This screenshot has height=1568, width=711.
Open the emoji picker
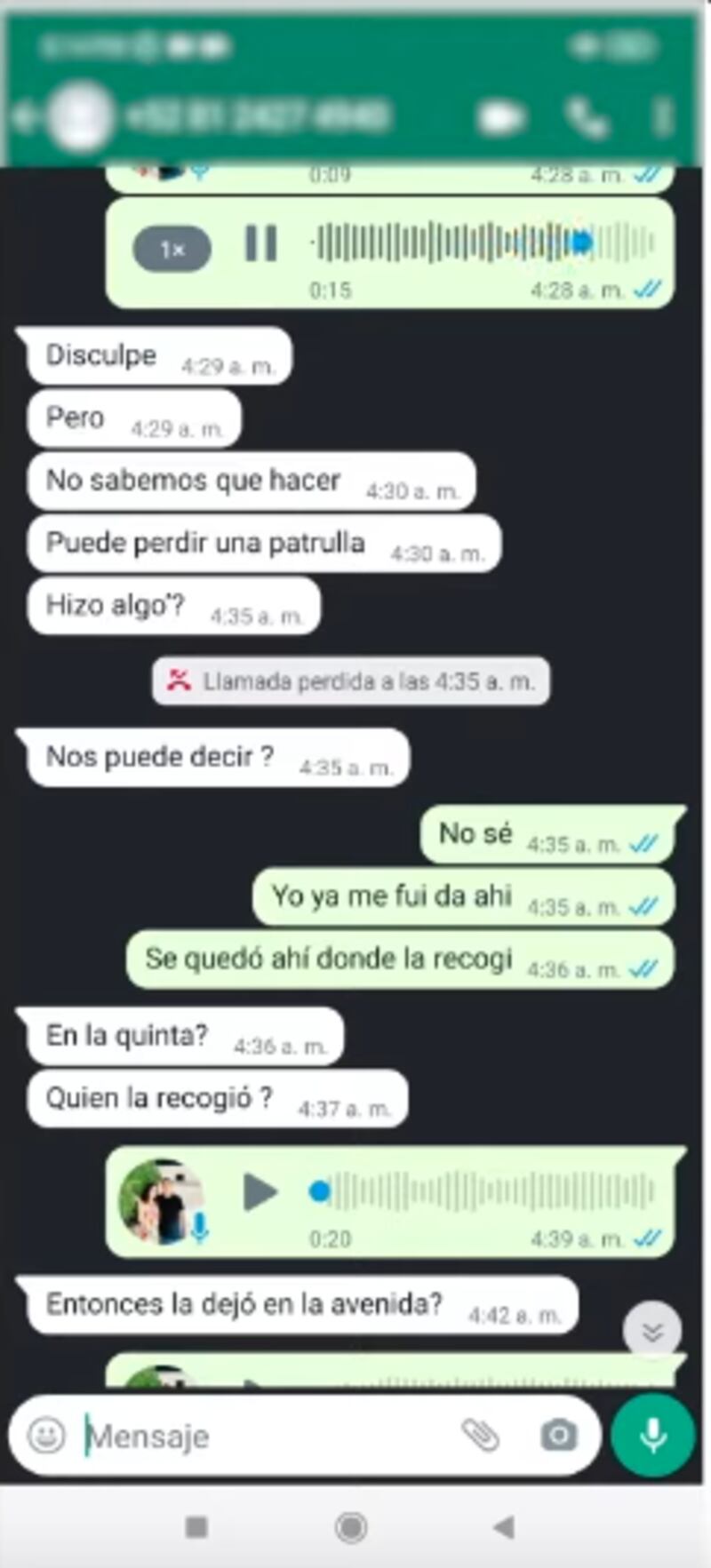[x=46, y=1435]
